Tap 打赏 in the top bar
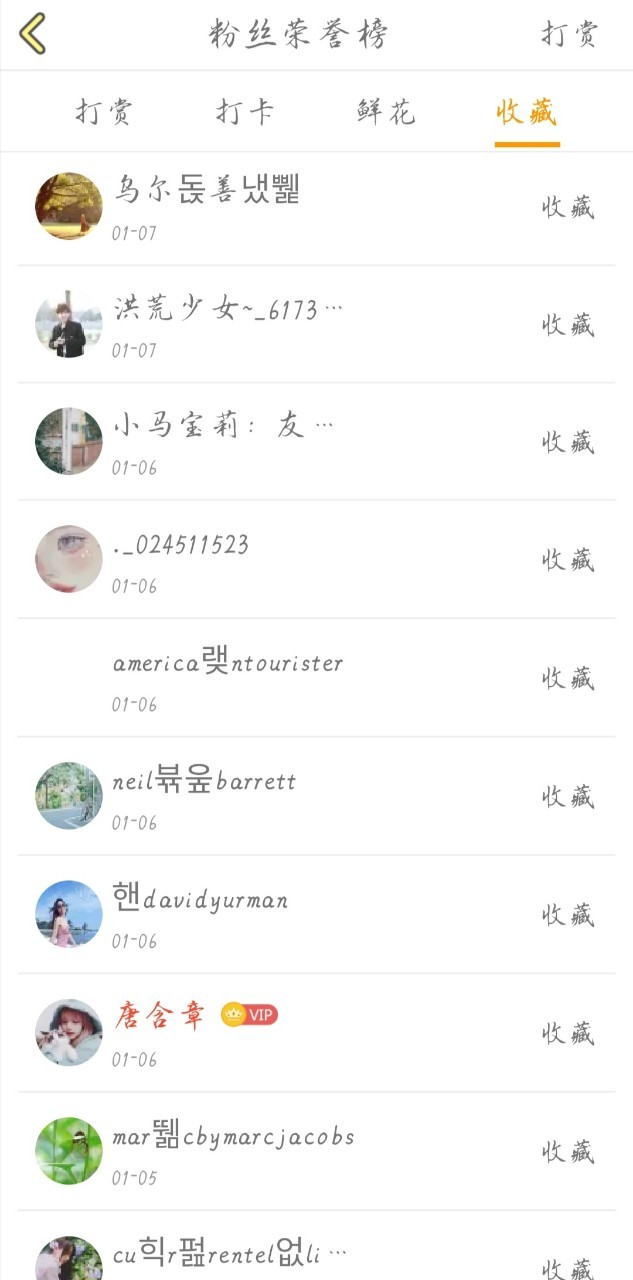Image resolution: width=633 pixels, height=1280 pixels. coord(569,34)
